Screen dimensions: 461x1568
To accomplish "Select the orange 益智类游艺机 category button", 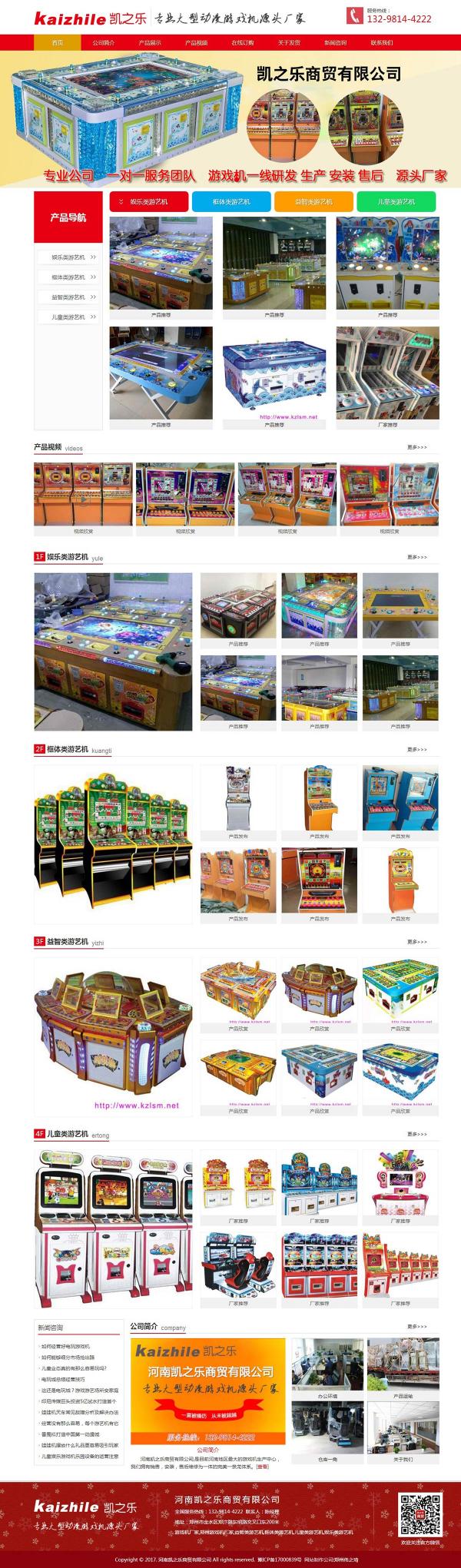I will pyautogui.click(x=313, y=201).
